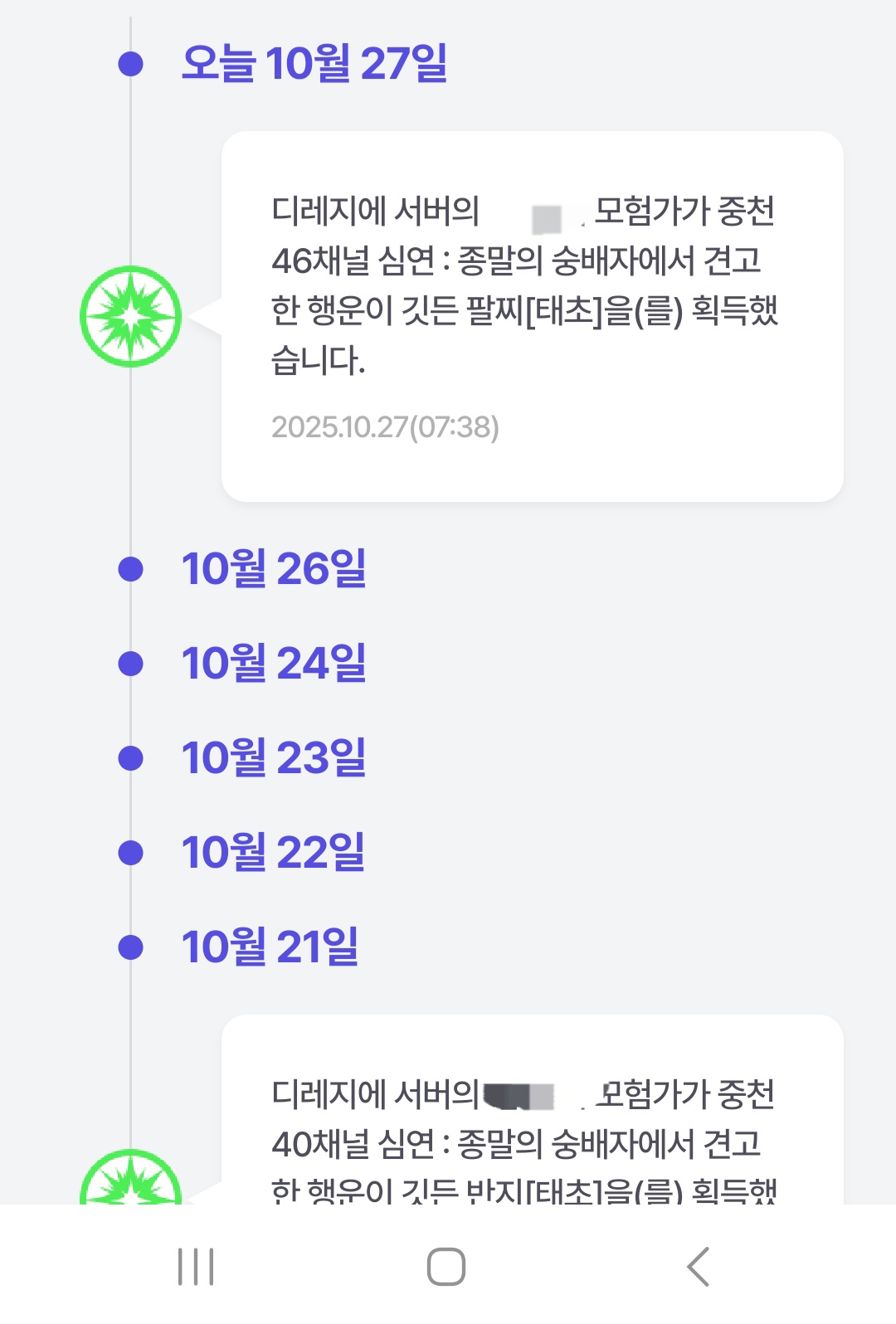Collapse the 10월 21일 date section
The height and width of the screenshot is (1324, 896).
click(x=270, y=947)
